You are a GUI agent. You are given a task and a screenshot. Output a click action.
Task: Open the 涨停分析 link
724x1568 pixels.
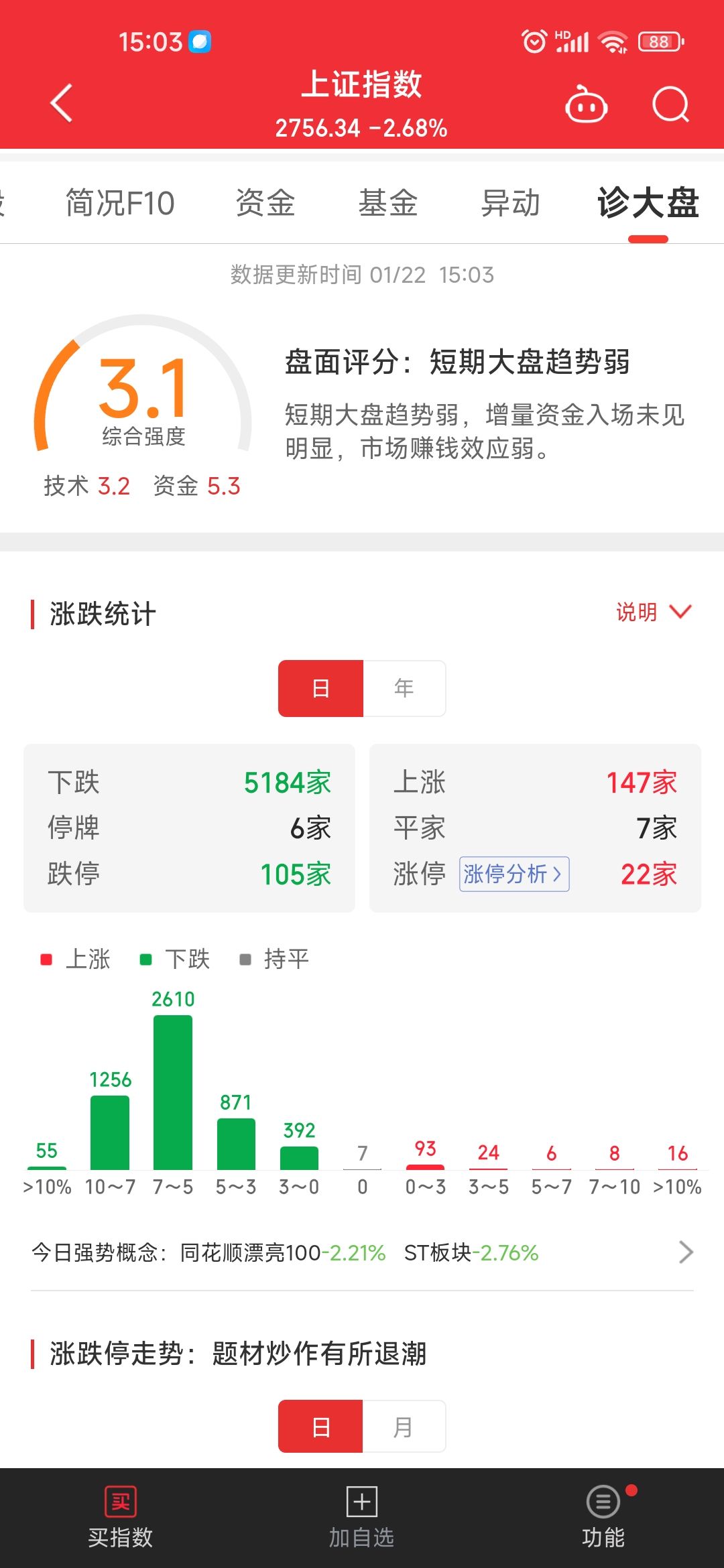click(514, 874)
